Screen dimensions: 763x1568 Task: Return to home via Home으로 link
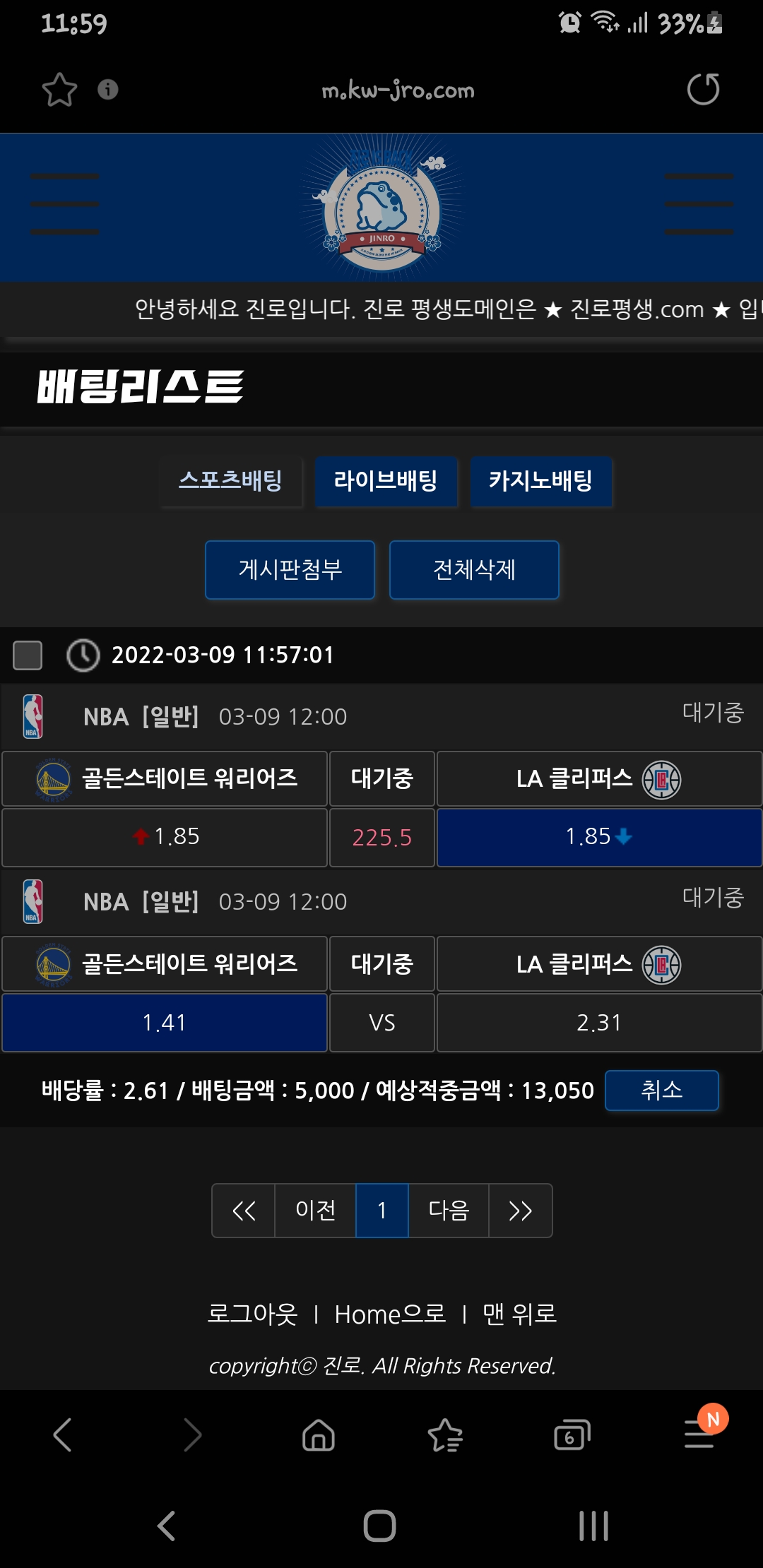[390, 1314]
